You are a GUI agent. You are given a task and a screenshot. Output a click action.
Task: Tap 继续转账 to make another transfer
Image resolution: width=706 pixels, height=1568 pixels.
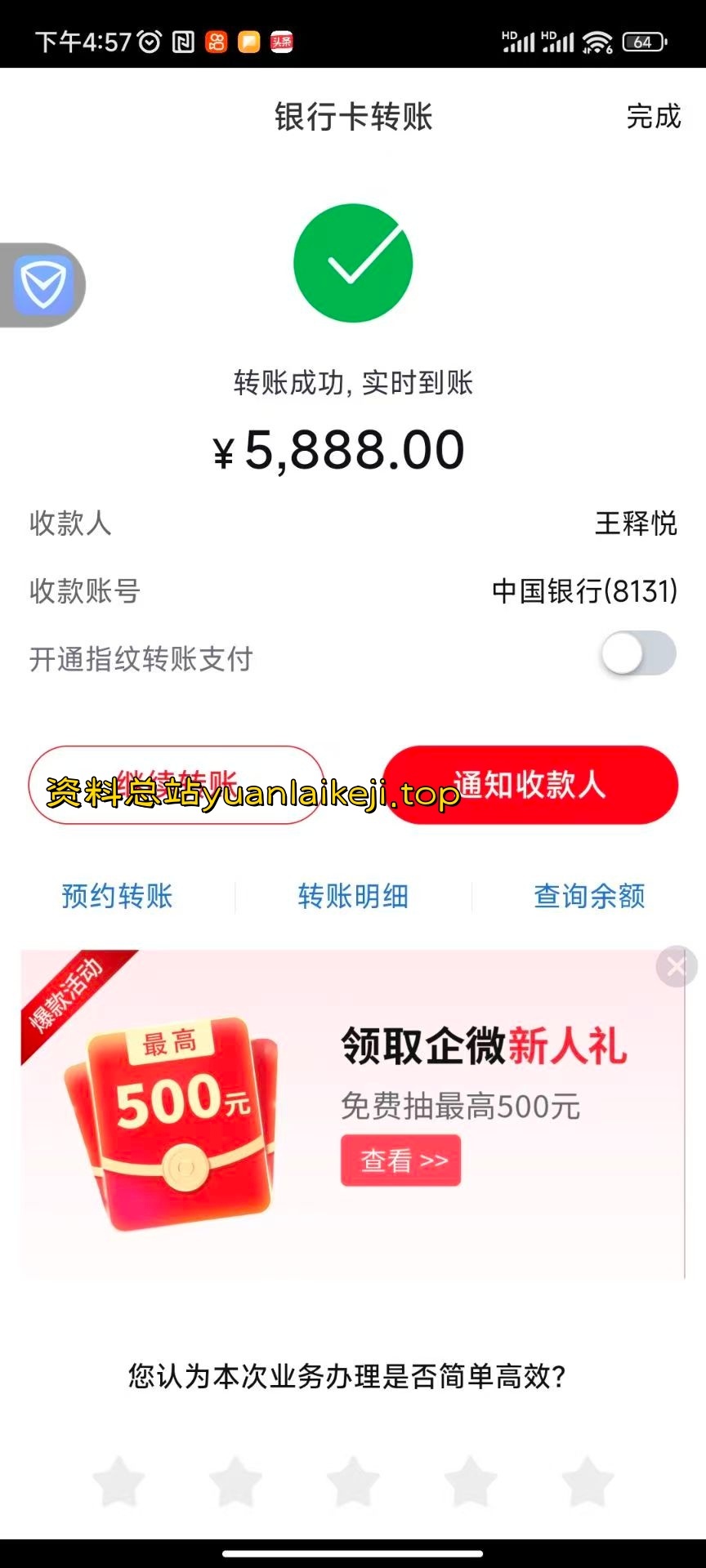click(x=176, y=784)
